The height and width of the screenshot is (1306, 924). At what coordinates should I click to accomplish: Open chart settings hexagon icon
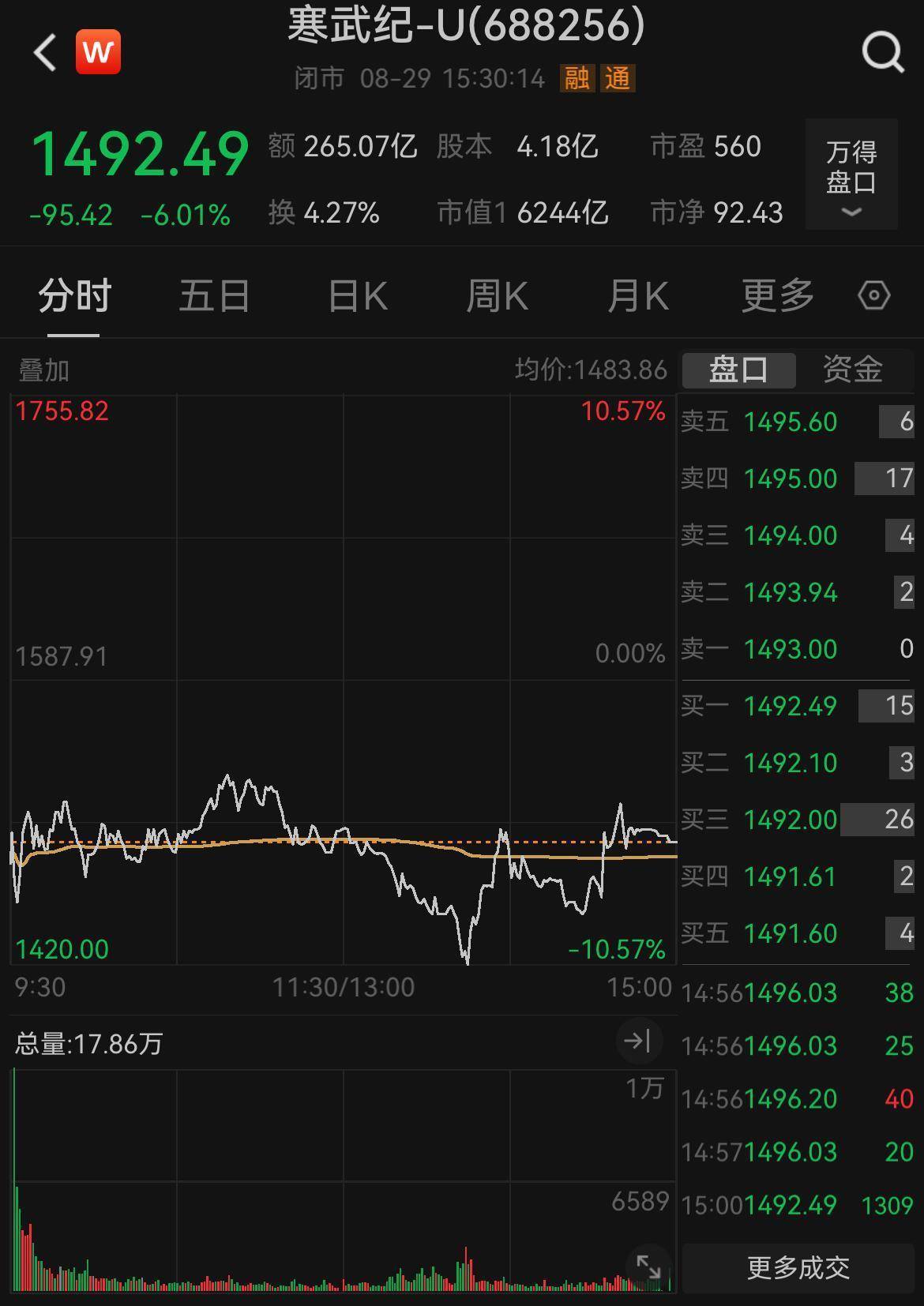873,296
